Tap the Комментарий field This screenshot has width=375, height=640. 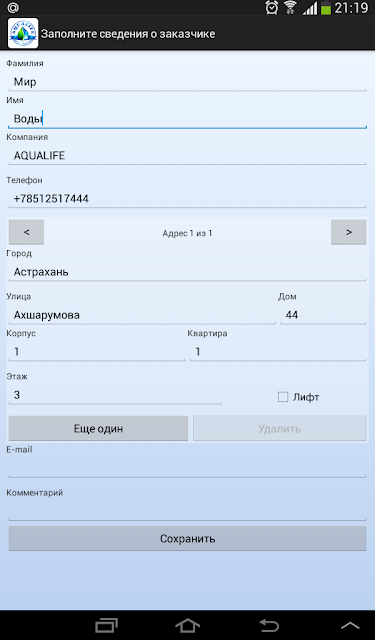[x=187, y=511]
